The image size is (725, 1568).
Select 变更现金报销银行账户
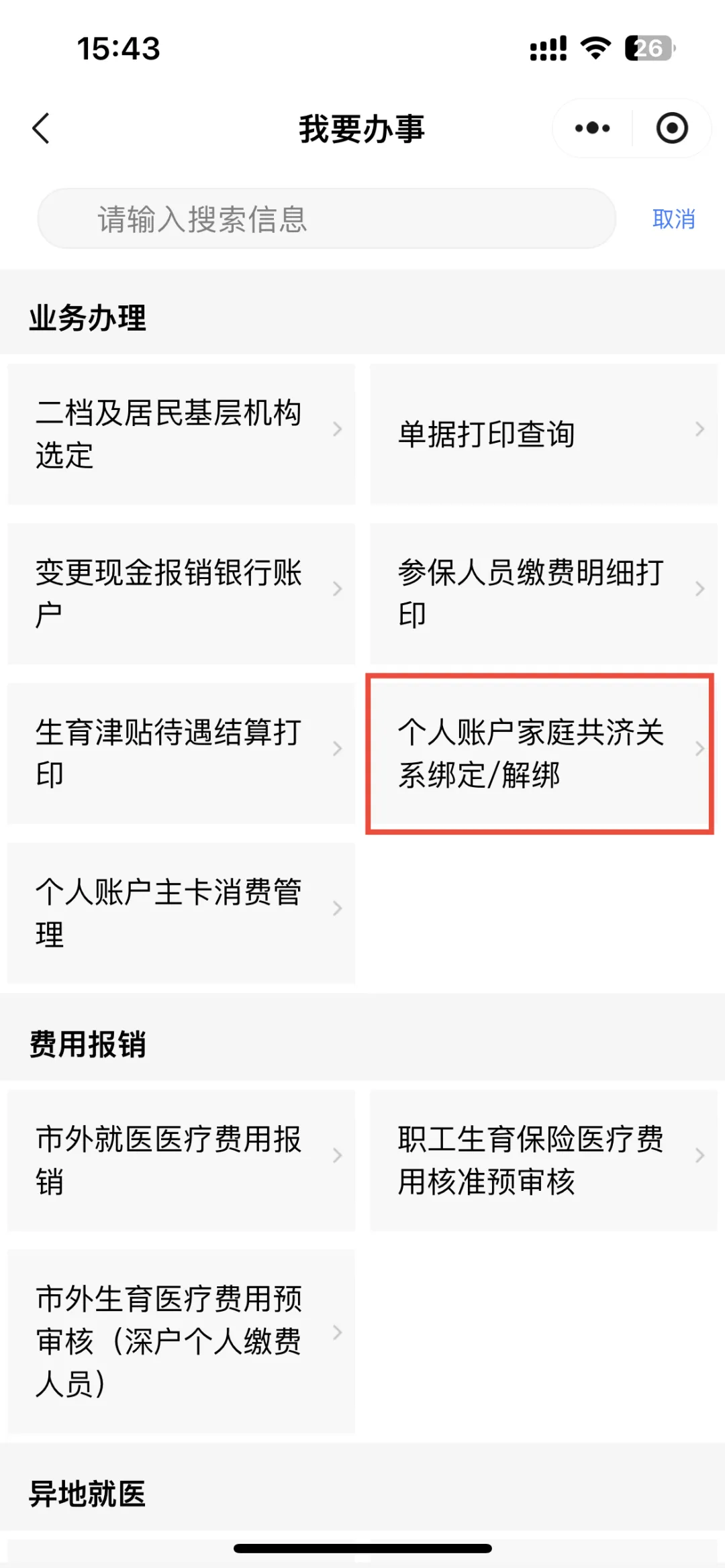181,594
